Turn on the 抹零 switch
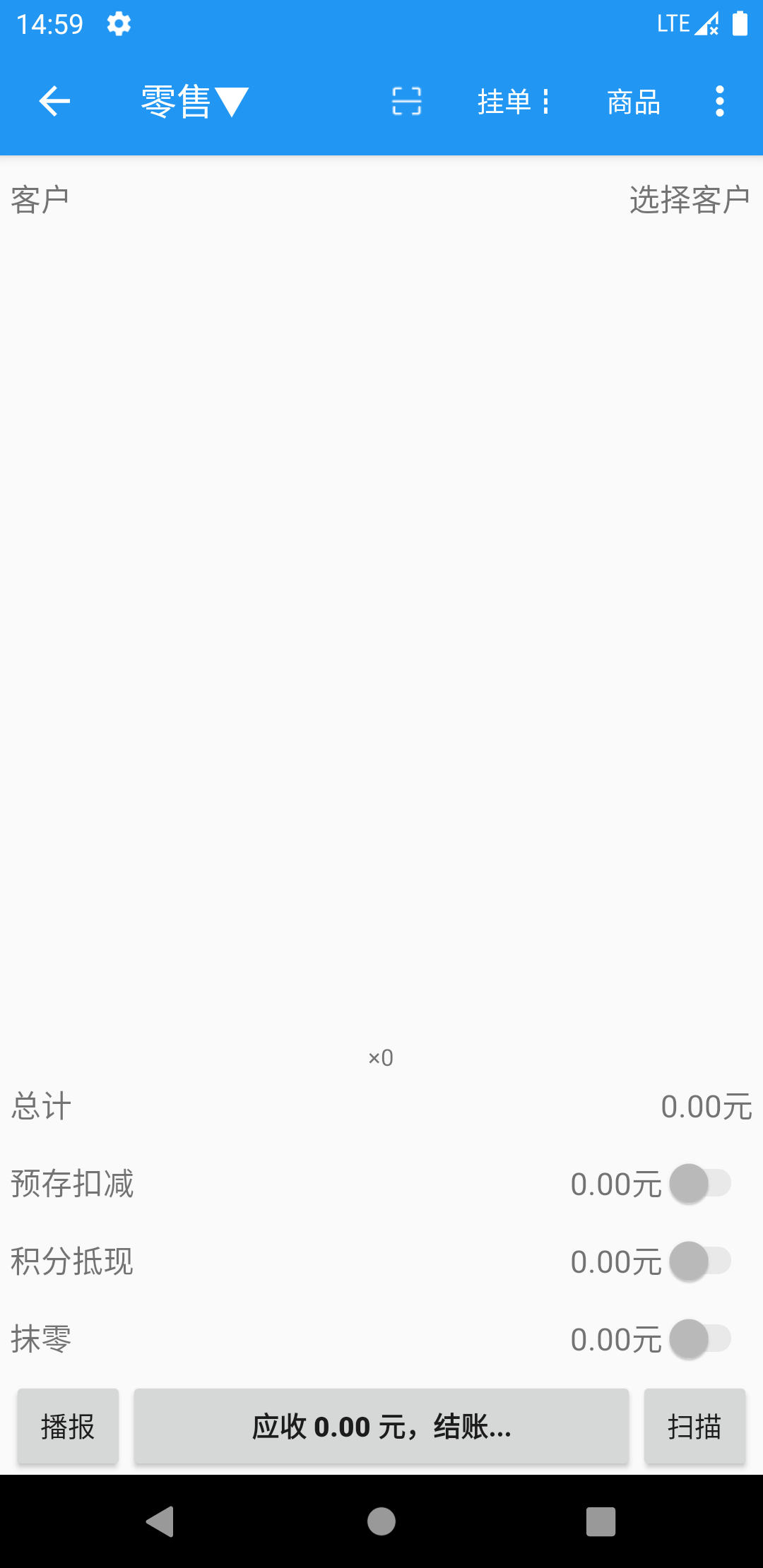763x1568 pixels. 699,1338
